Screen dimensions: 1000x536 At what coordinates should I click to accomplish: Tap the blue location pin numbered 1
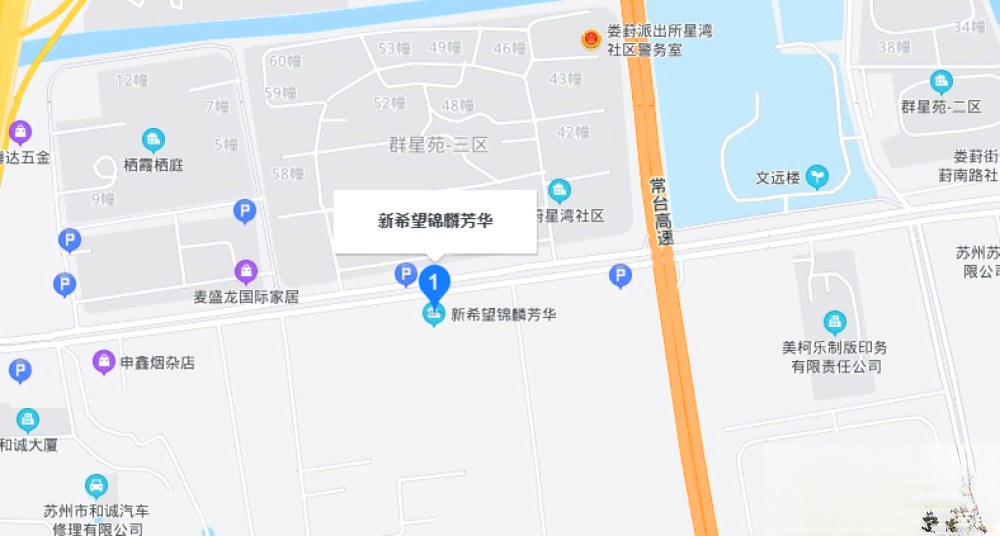click(433, 282)
